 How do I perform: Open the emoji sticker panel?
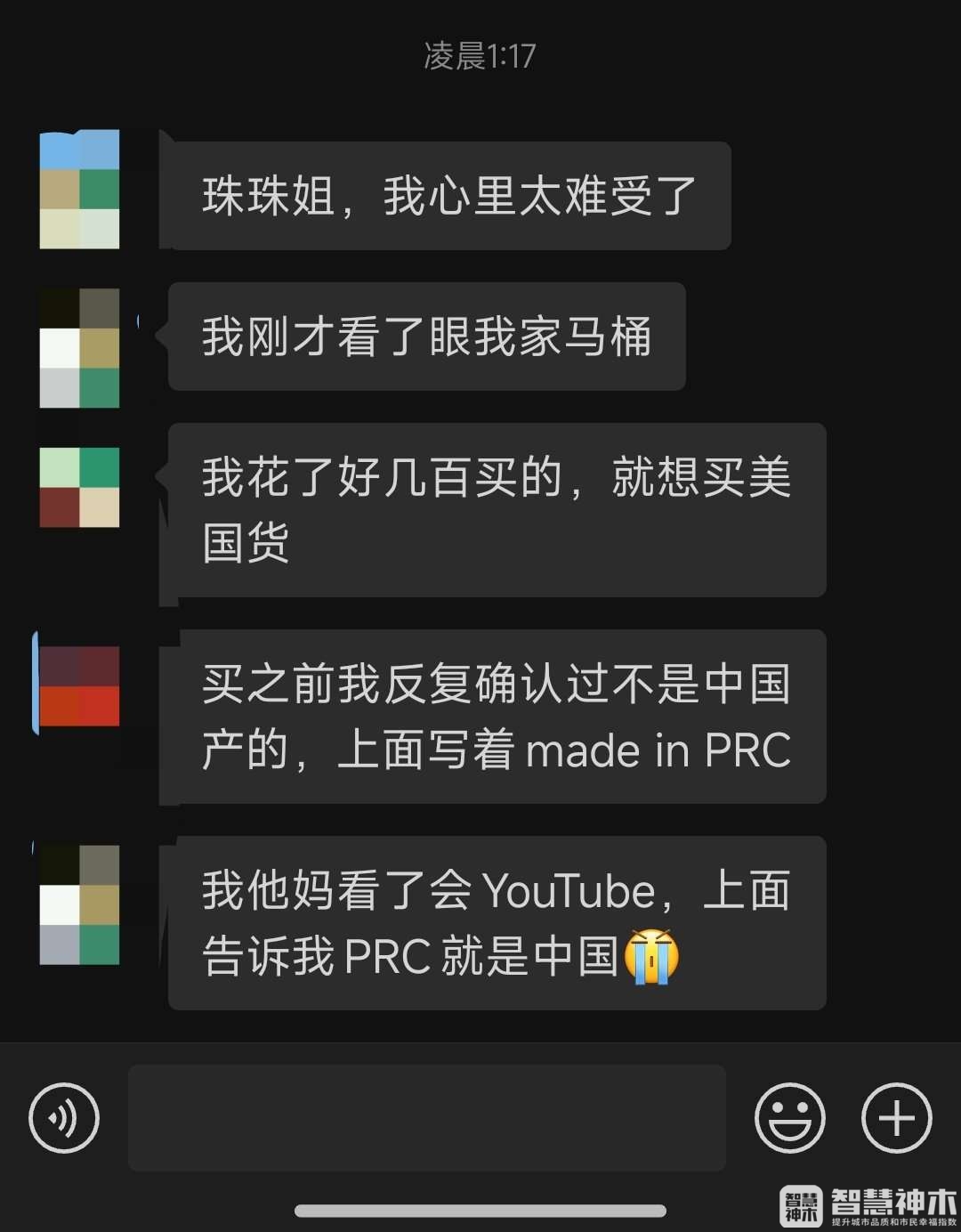point(789,1118)
